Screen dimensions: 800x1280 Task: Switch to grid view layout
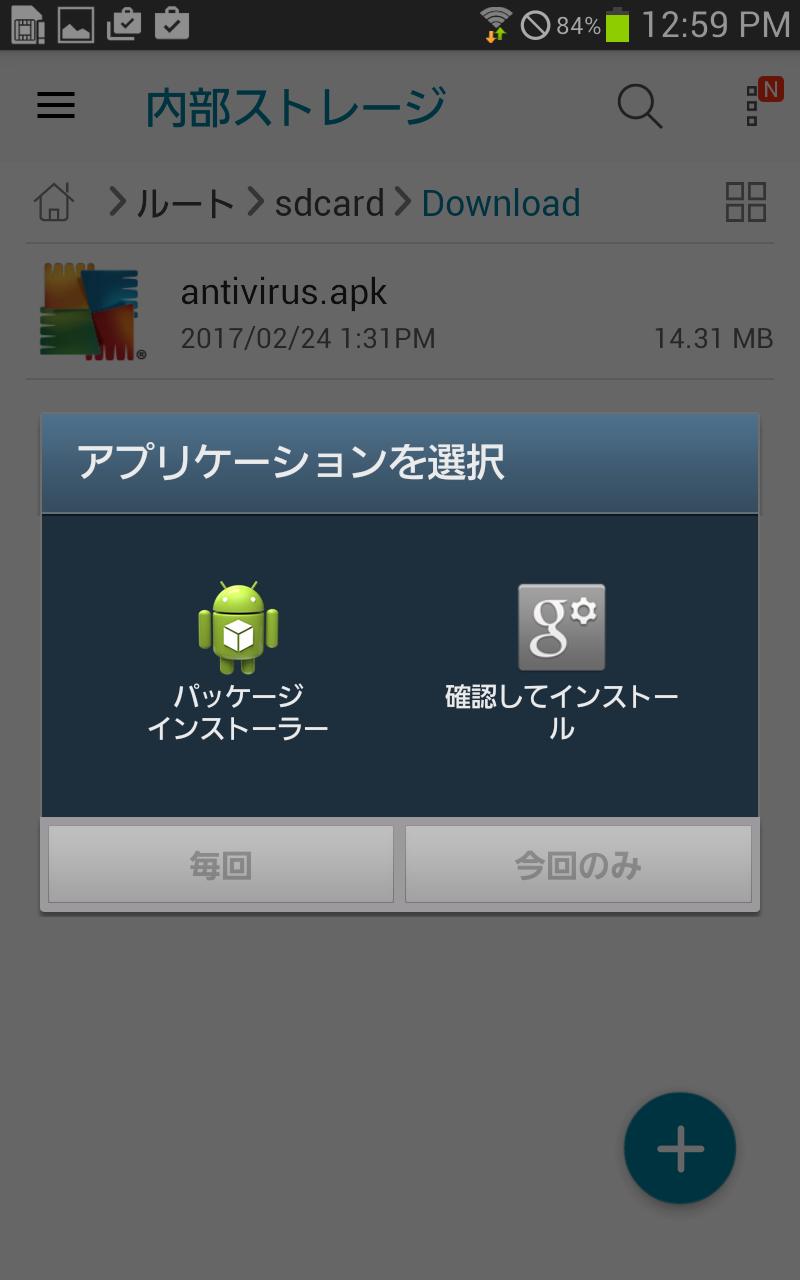pos(745,202)
